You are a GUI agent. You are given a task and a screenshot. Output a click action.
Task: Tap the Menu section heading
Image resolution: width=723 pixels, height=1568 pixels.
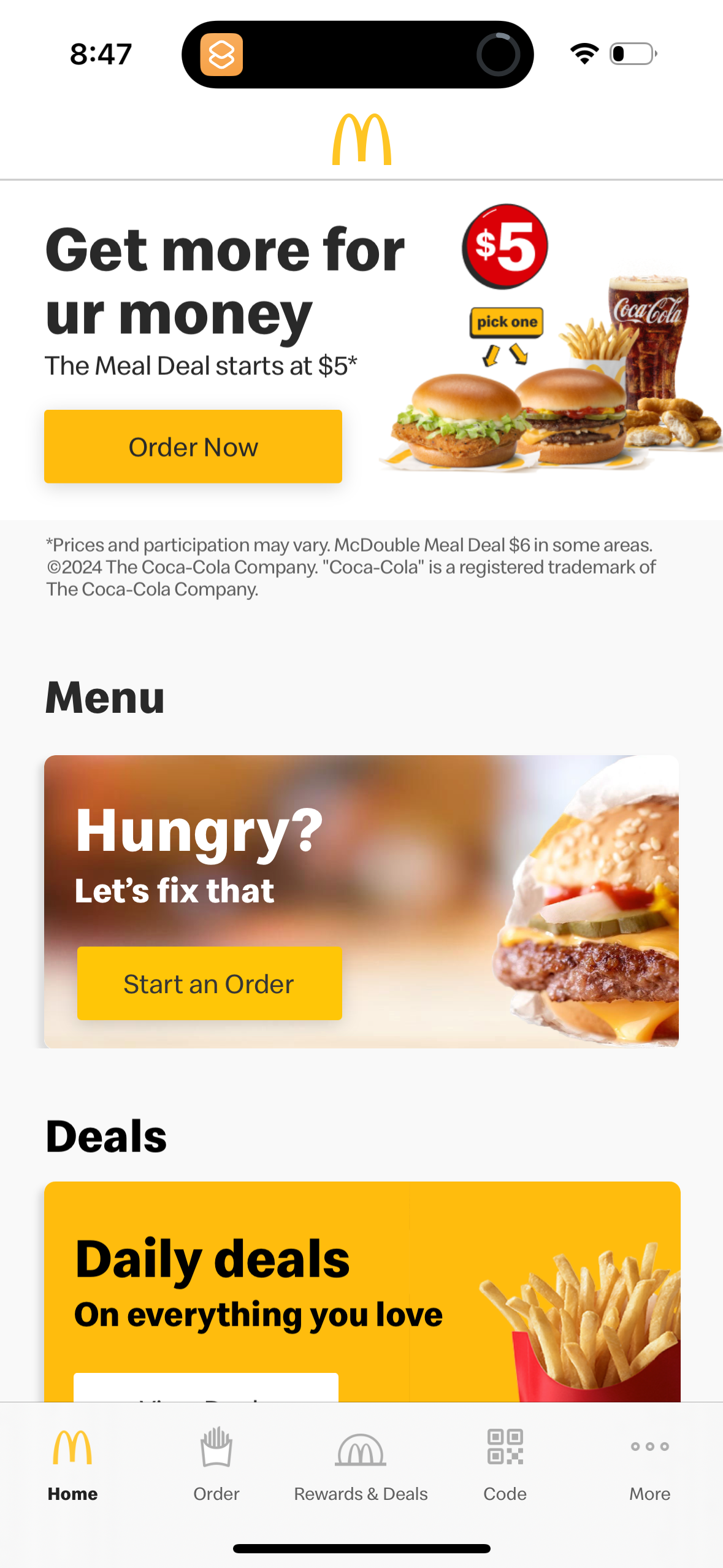coord(105,696)
